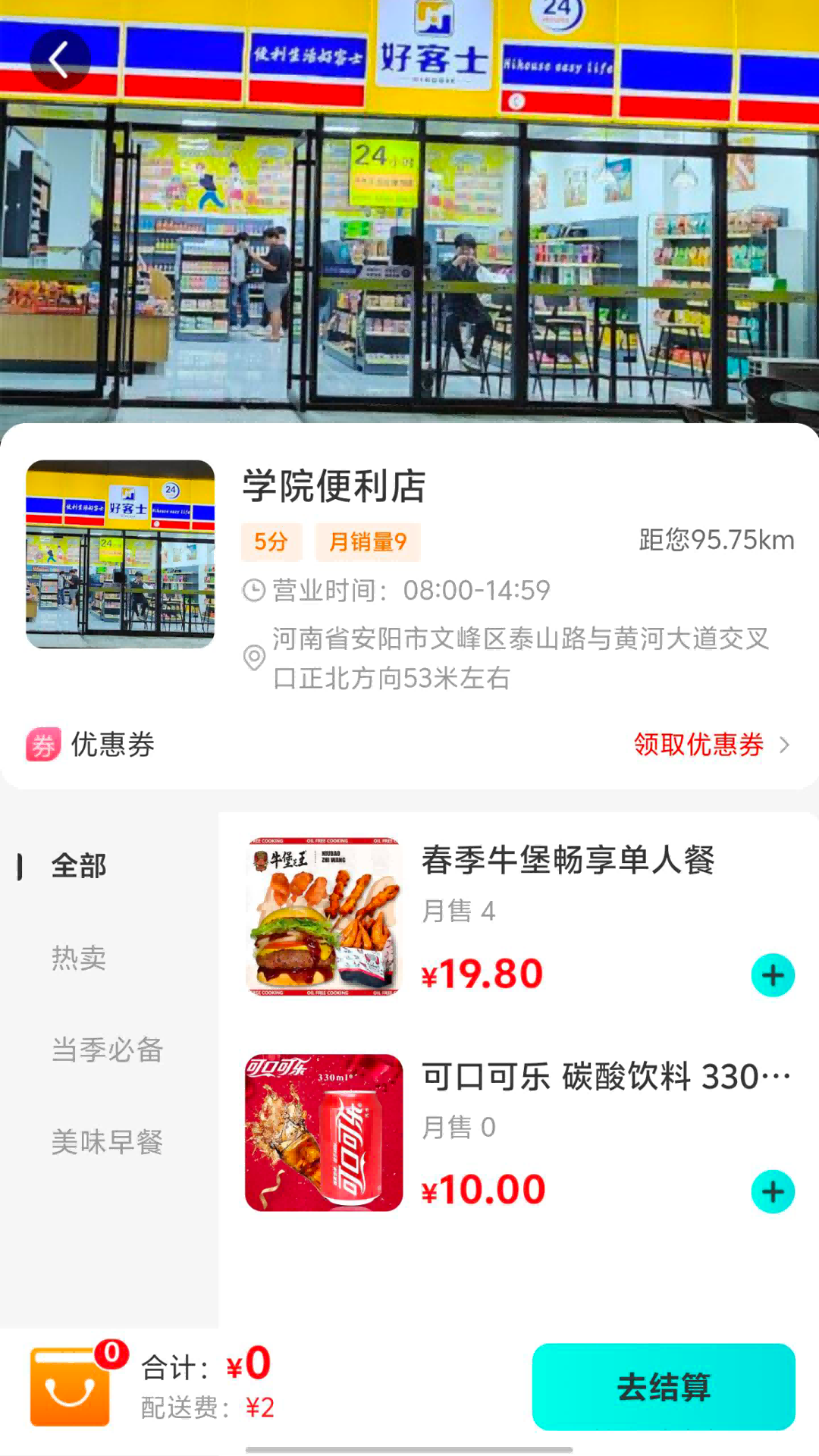Open the 可口可乐 碳酸饮料 product details
819x1456 pixels.
605,1077
